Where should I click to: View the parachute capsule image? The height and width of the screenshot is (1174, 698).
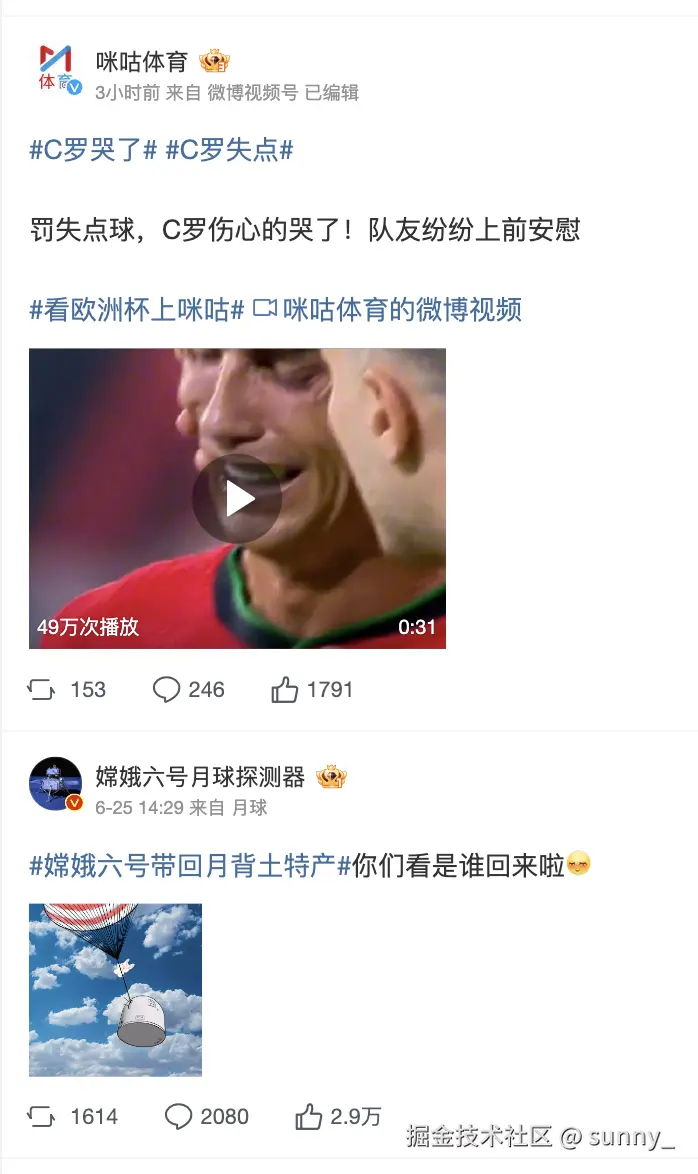point(115,989)
